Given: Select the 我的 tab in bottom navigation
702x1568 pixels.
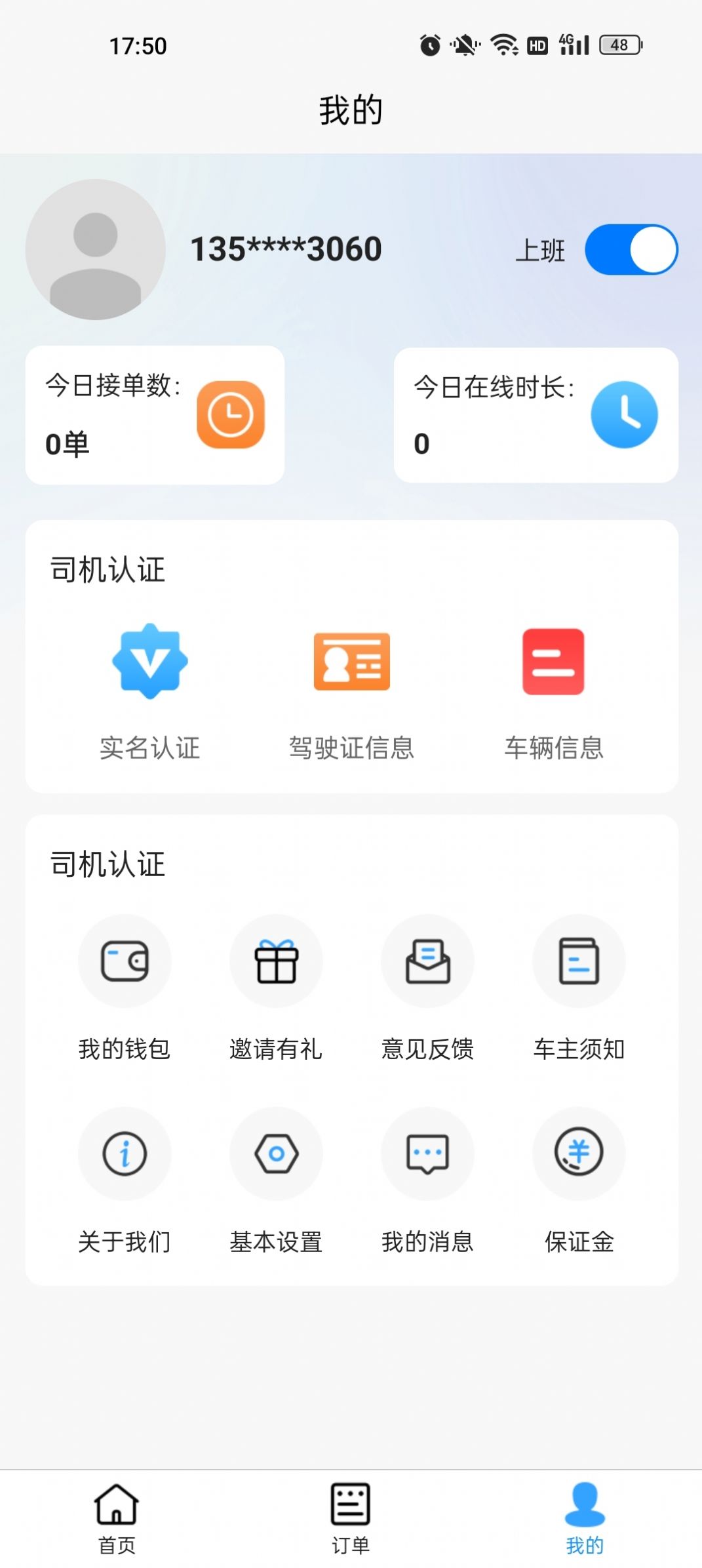Looking at the screenshot, I should click(585, 1515).
